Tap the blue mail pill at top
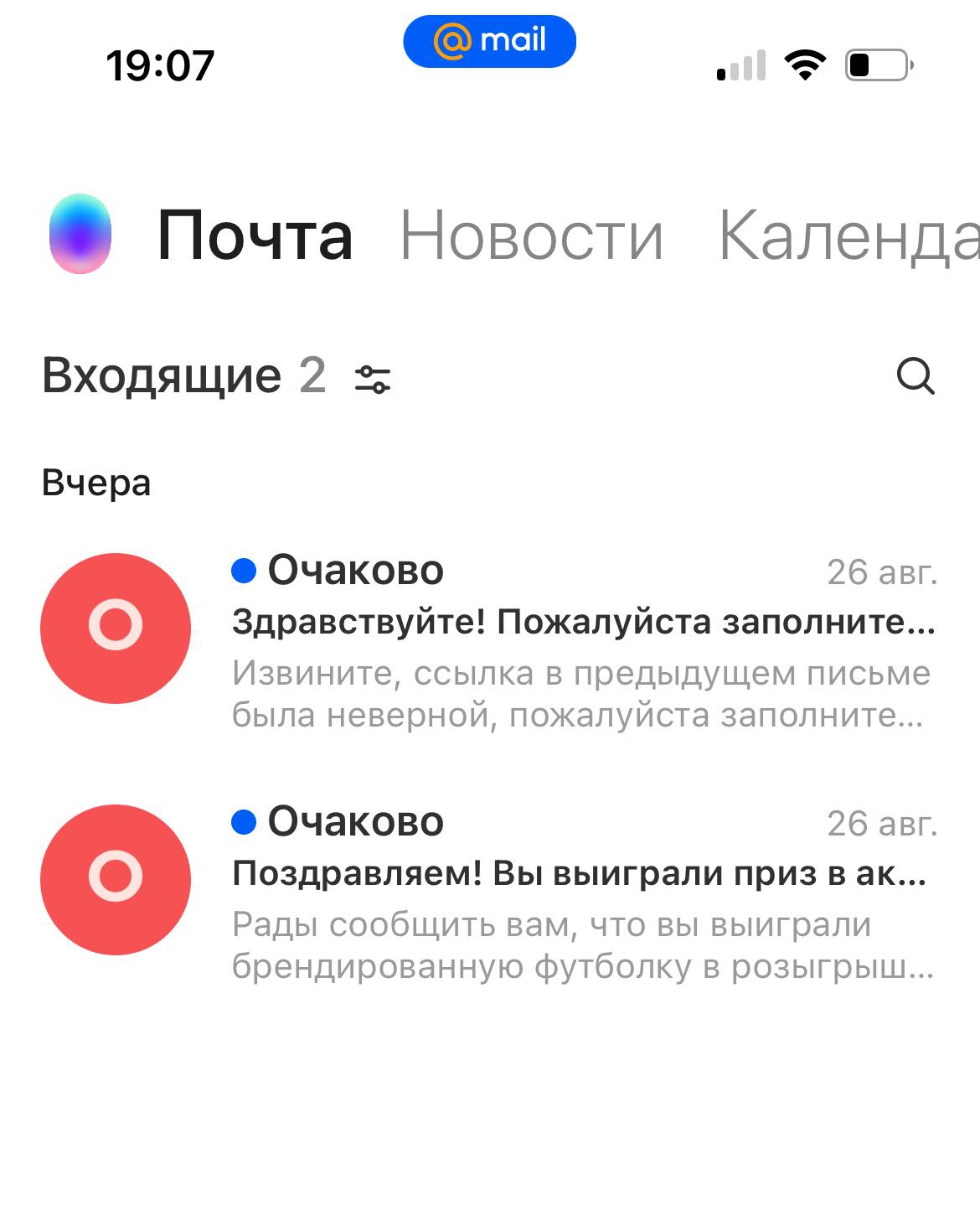Image resolution: width=980 pixels, height=1221 pixels. pos(489,41)
